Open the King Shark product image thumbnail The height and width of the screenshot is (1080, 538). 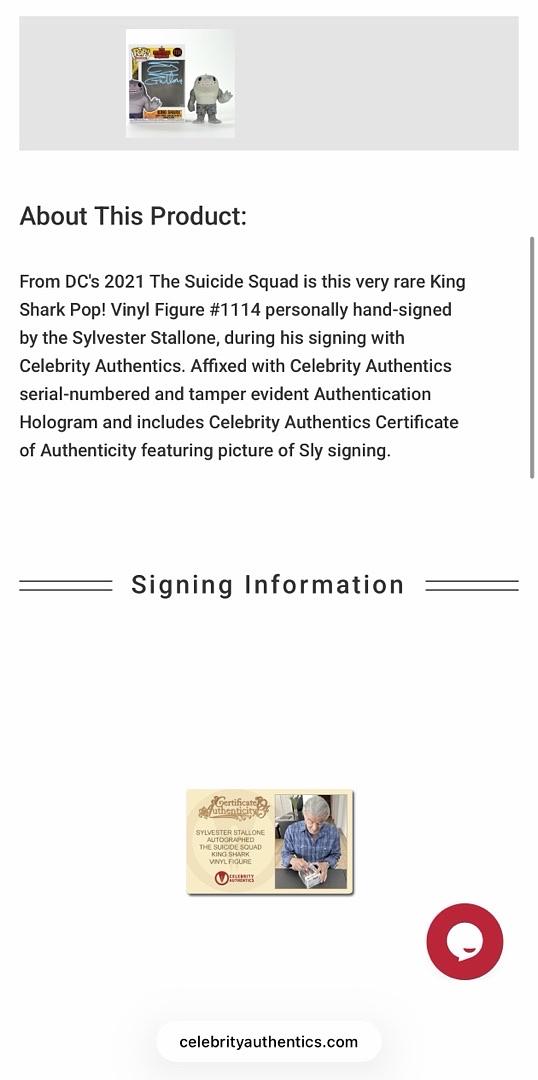pyautogui.click(x=180, y=83)
